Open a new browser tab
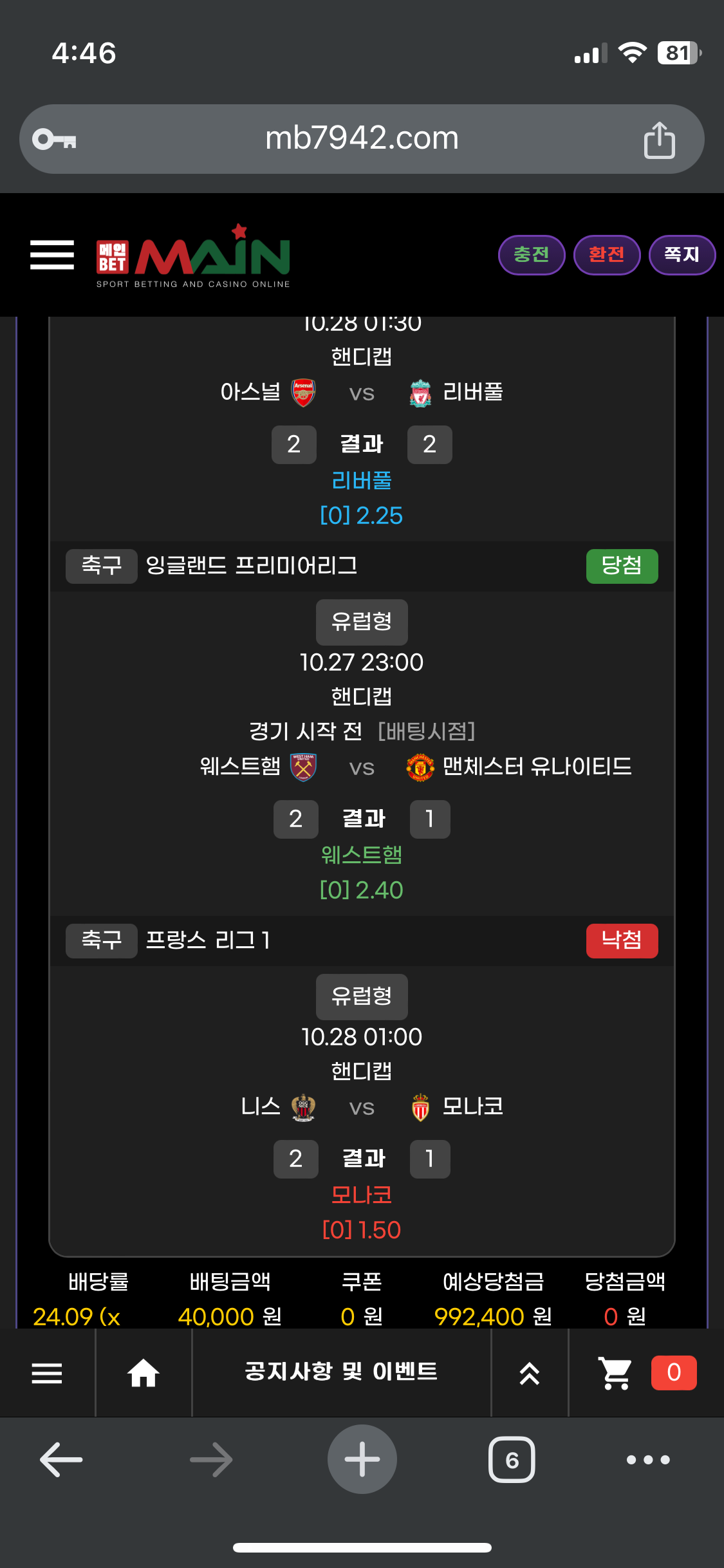The width and height of the screenshot is (724, 1568). tap(362, 1459)
